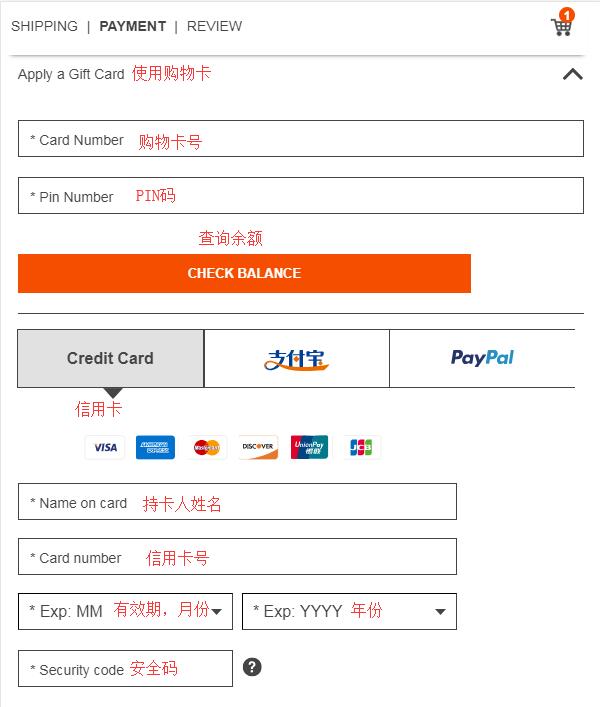Focus the Security code field
This screenshot has width=600, height=707.
pos(125,668)
